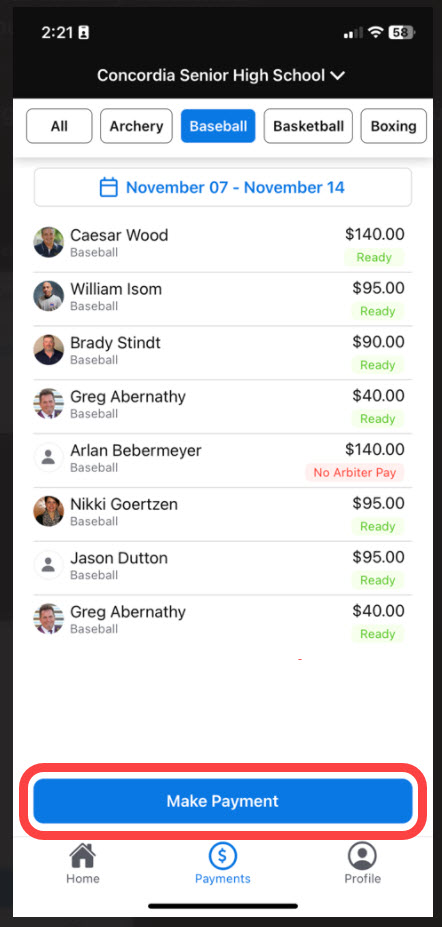The image size is (442, 927).
Task: Select Jason Dutton's $95.00 payment
Action: (221, 568)
